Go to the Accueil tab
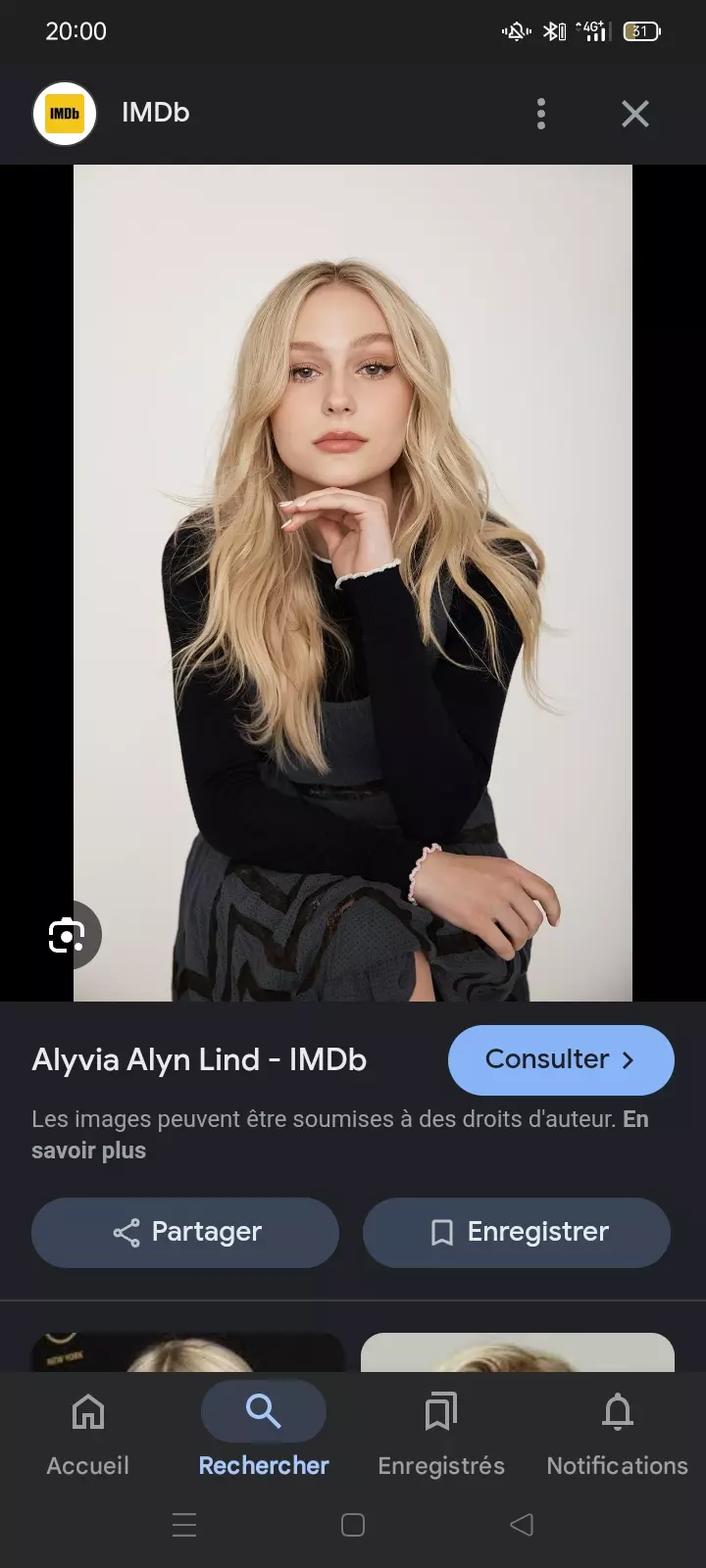This screenshot has width=706, height=1568. (x=88, y=1434)
